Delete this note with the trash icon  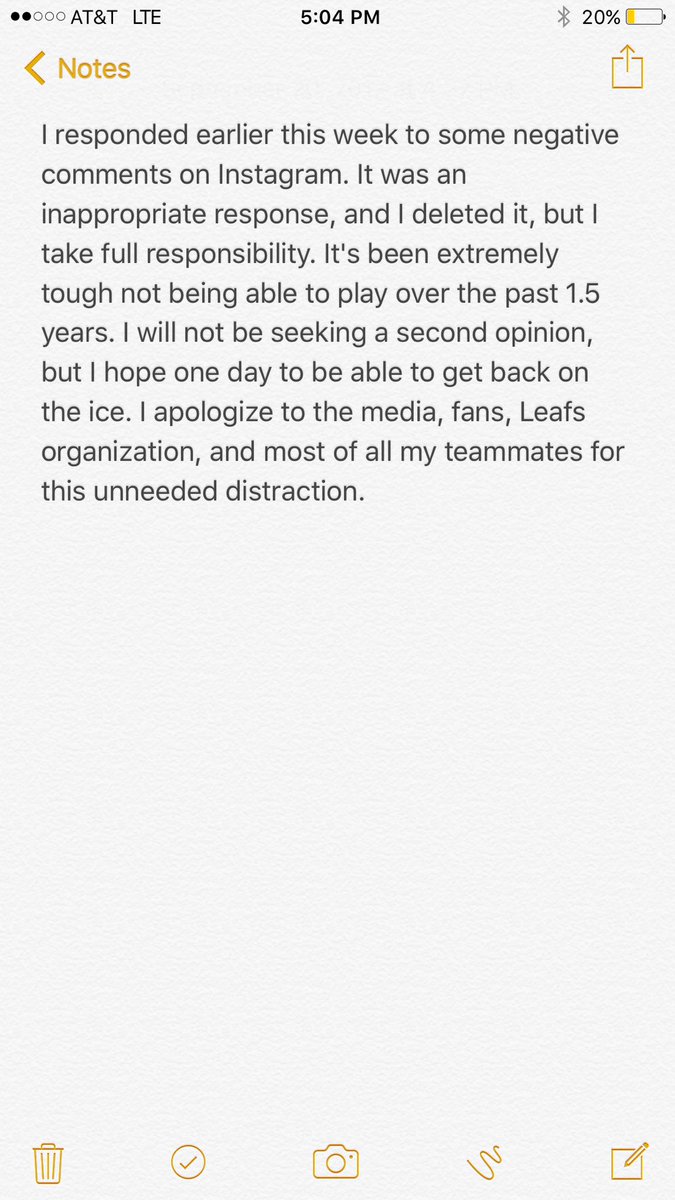48,1163
